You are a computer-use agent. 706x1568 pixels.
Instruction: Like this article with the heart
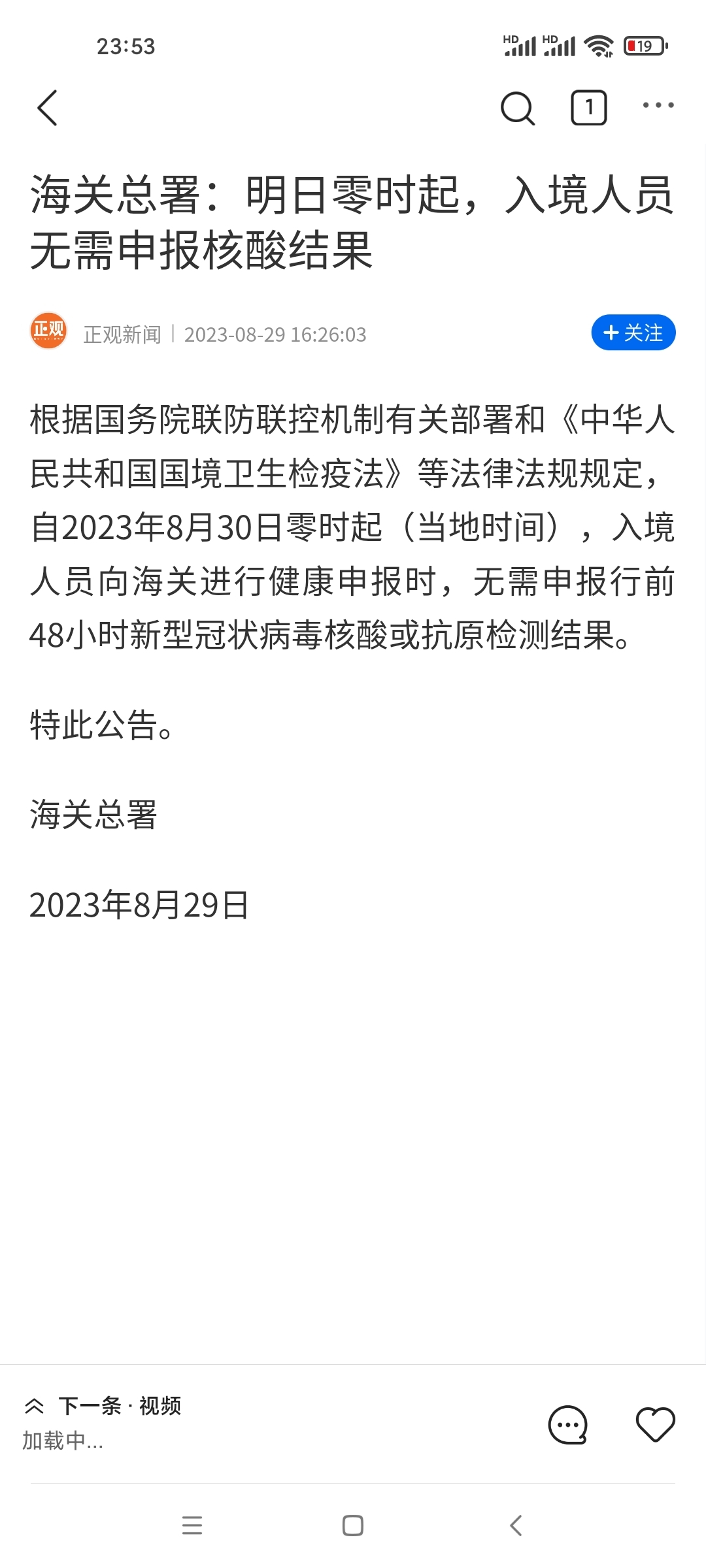click(655, 1424)
